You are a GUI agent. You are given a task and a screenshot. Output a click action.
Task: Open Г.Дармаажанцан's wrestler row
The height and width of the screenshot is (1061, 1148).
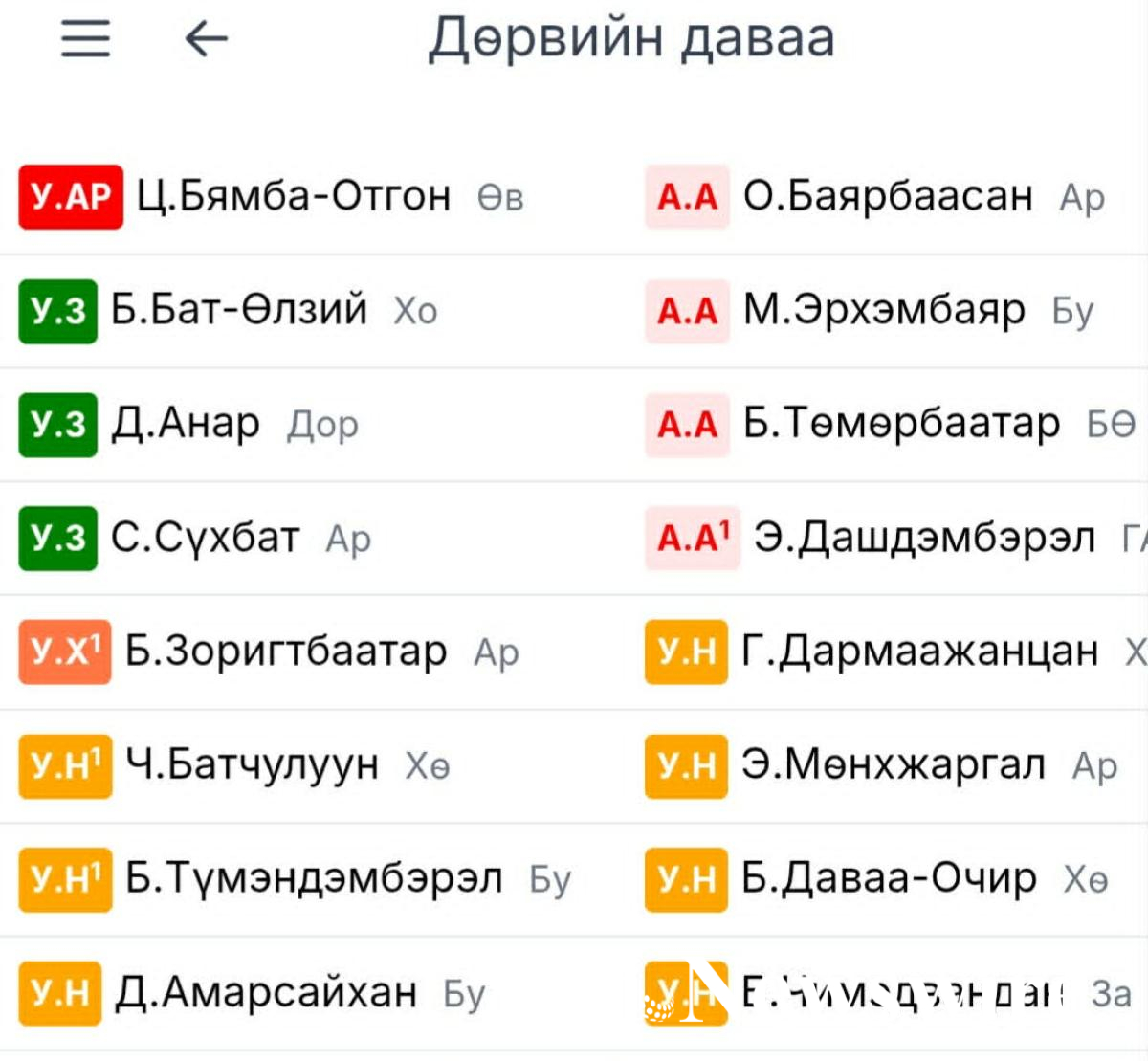(x=918, y=652)
